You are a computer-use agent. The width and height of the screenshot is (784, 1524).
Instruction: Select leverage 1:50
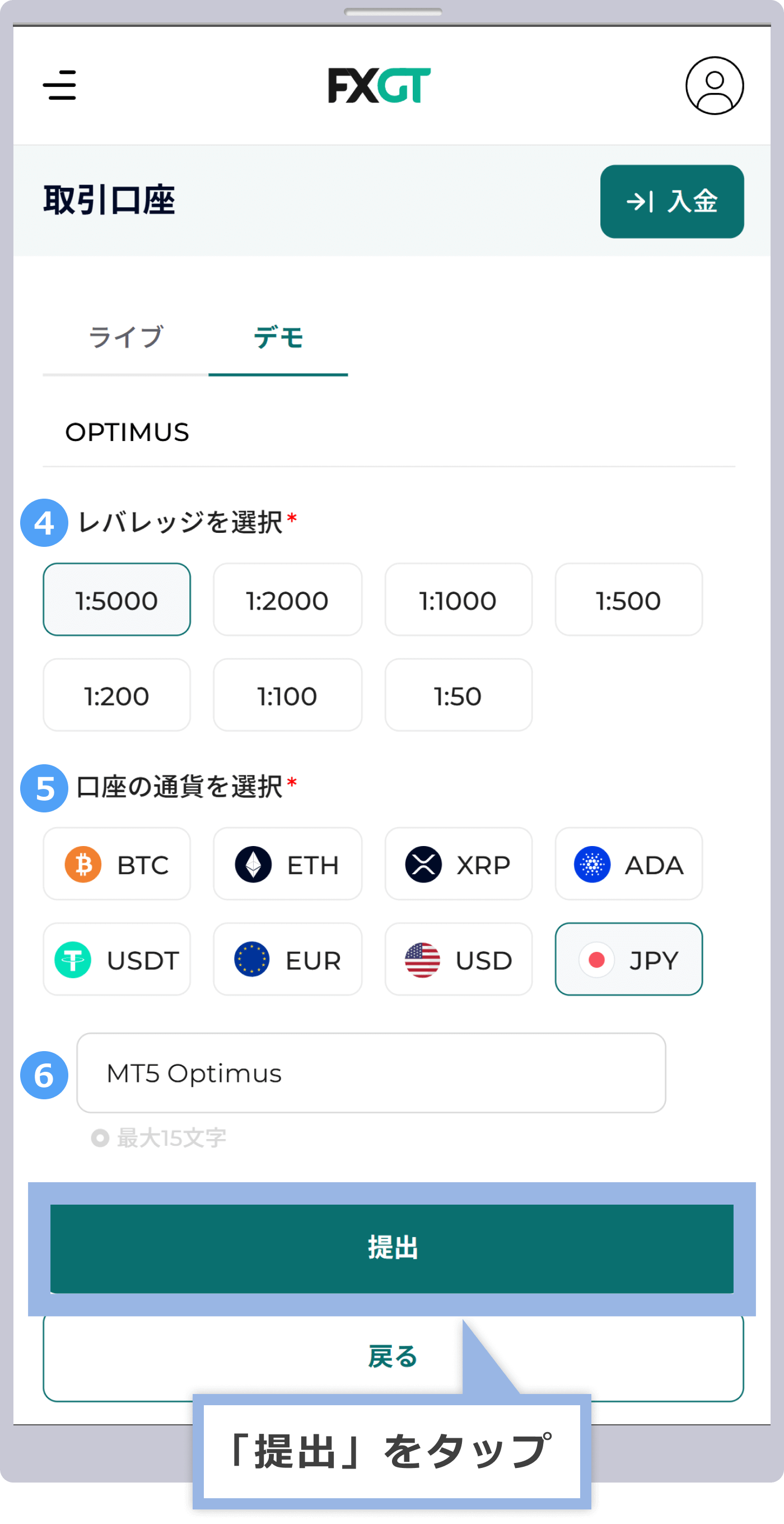[458, 695]
